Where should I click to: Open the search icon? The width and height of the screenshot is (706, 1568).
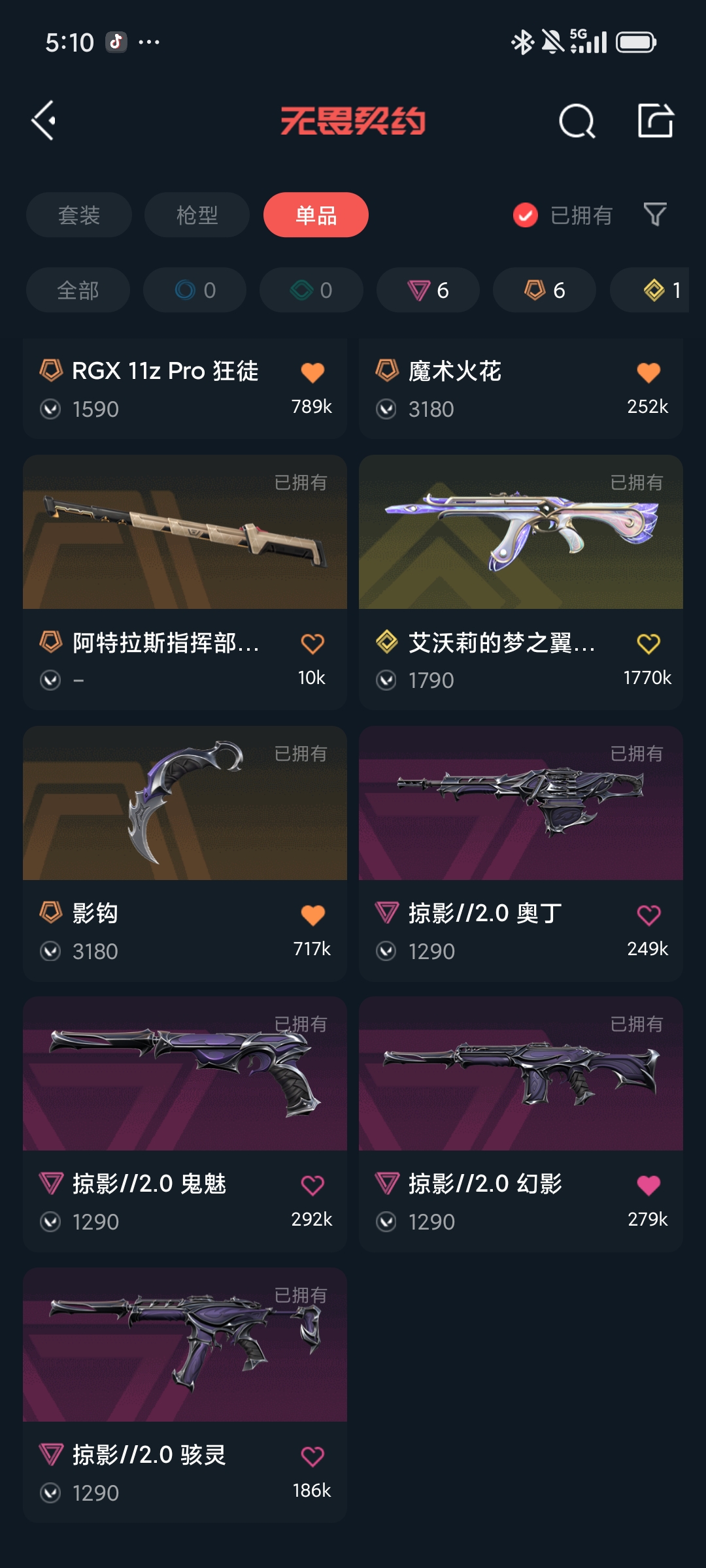point(577,121)
